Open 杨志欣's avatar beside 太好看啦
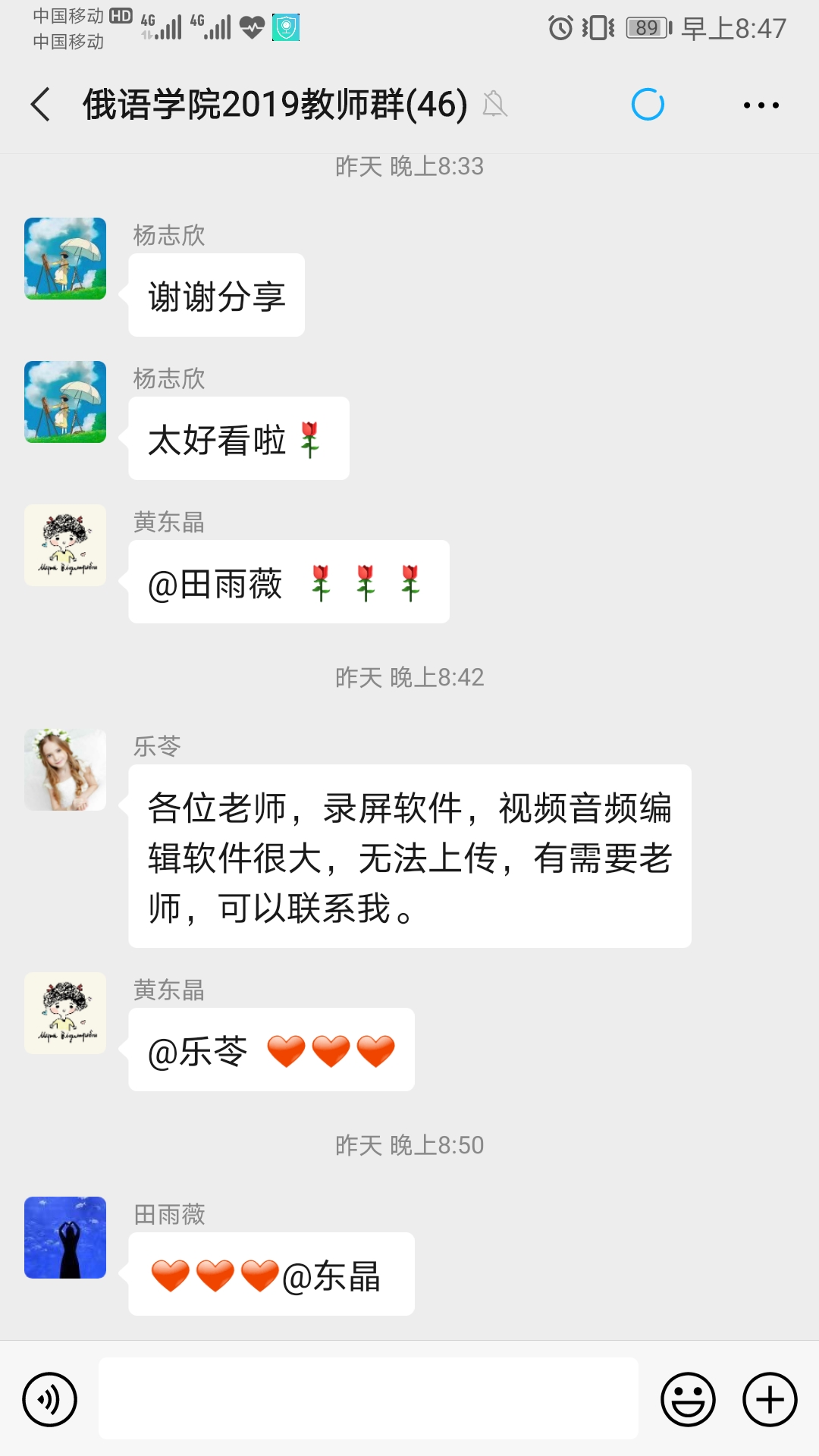Viewport: 819px width, 1456px height. [65, 402]
